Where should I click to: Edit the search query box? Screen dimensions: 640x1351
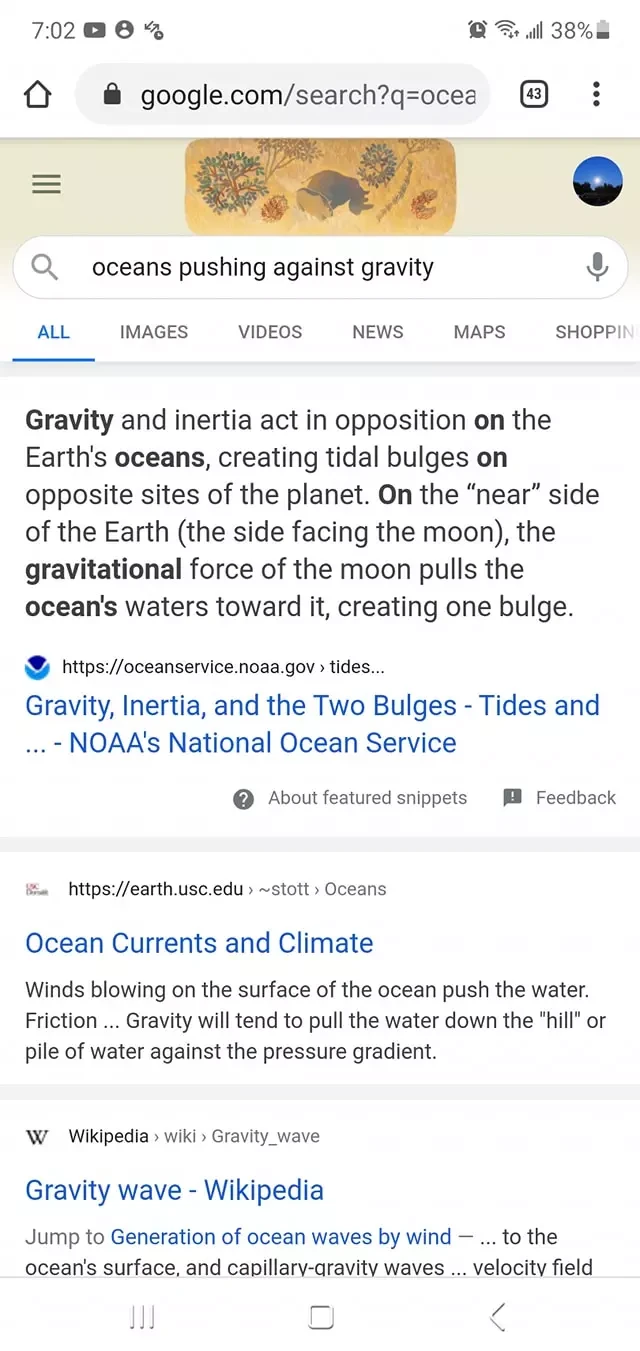(300, 268)
